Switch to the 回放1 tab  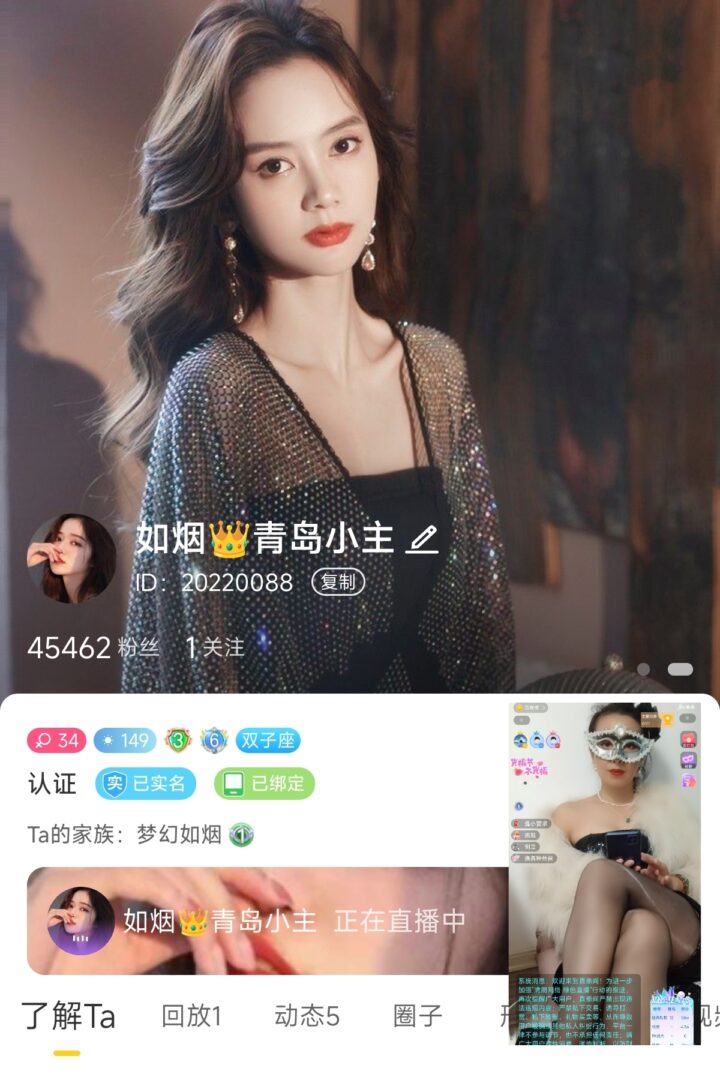pos(191,1017)
